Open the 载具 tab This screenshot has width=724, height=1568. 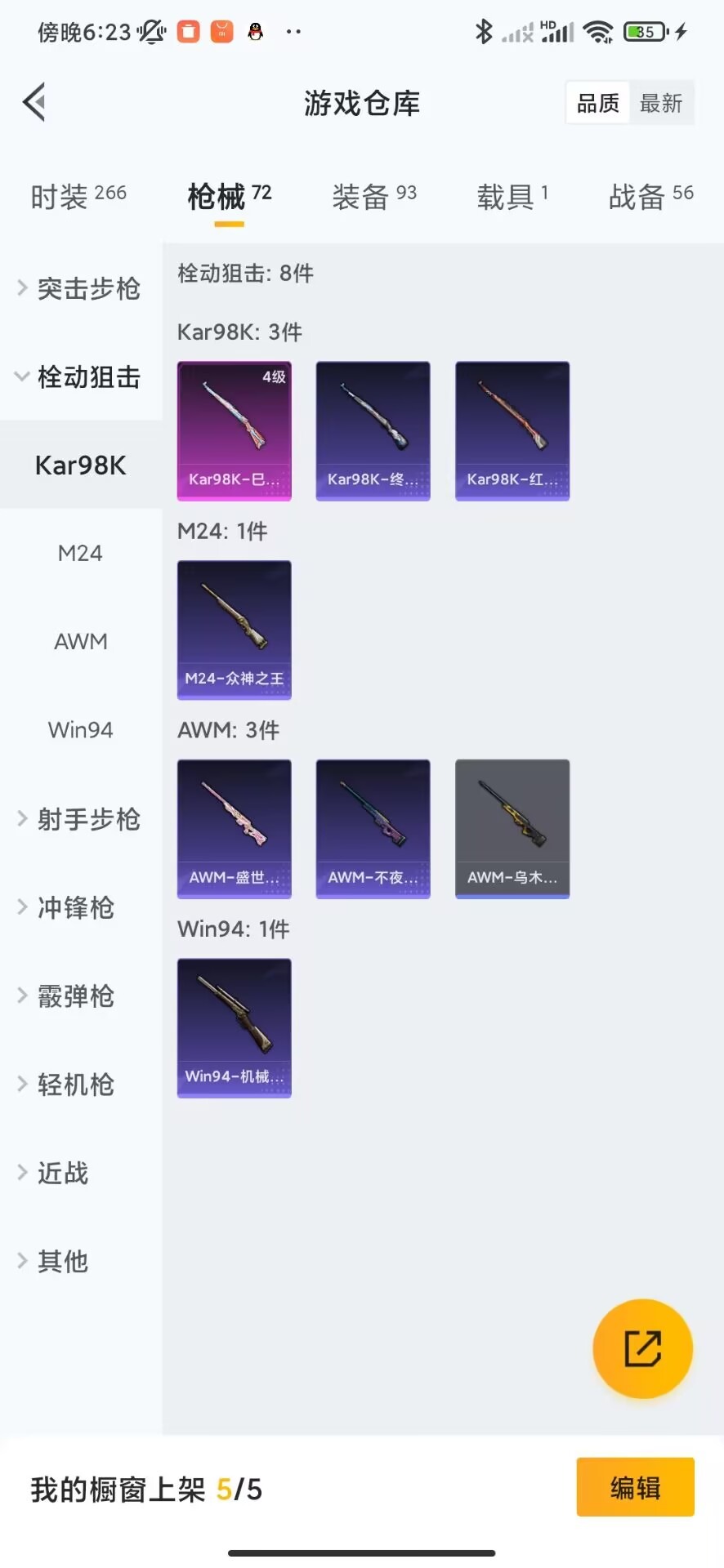(x=512, y=196)
